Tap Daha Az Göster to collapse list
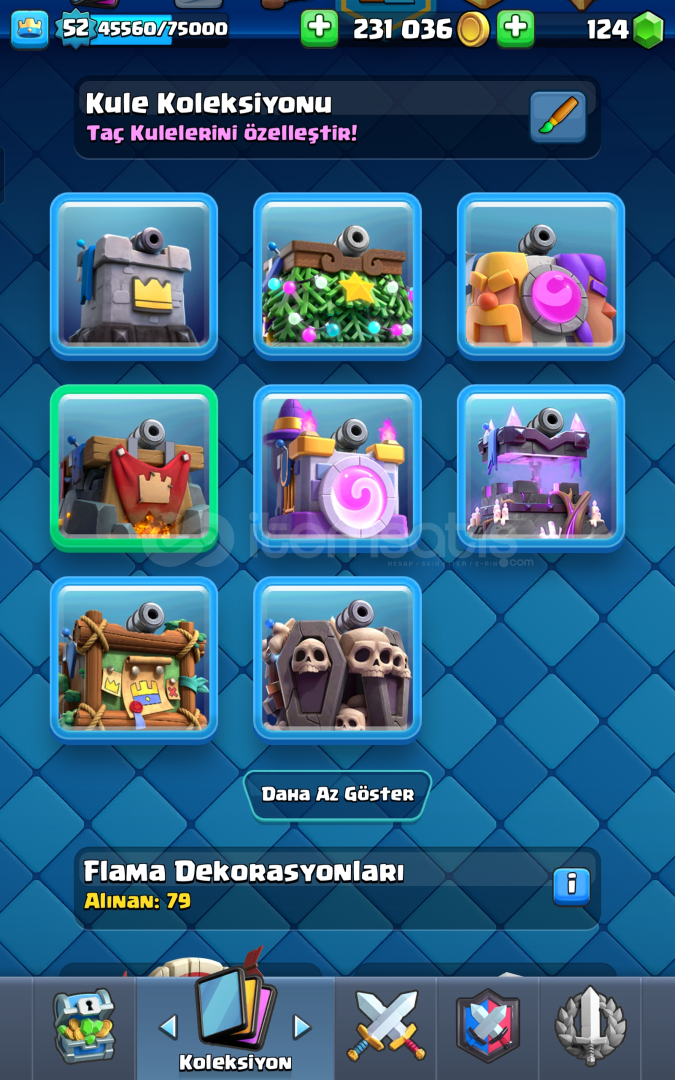The image size is (675, 1080). [337, 794]
